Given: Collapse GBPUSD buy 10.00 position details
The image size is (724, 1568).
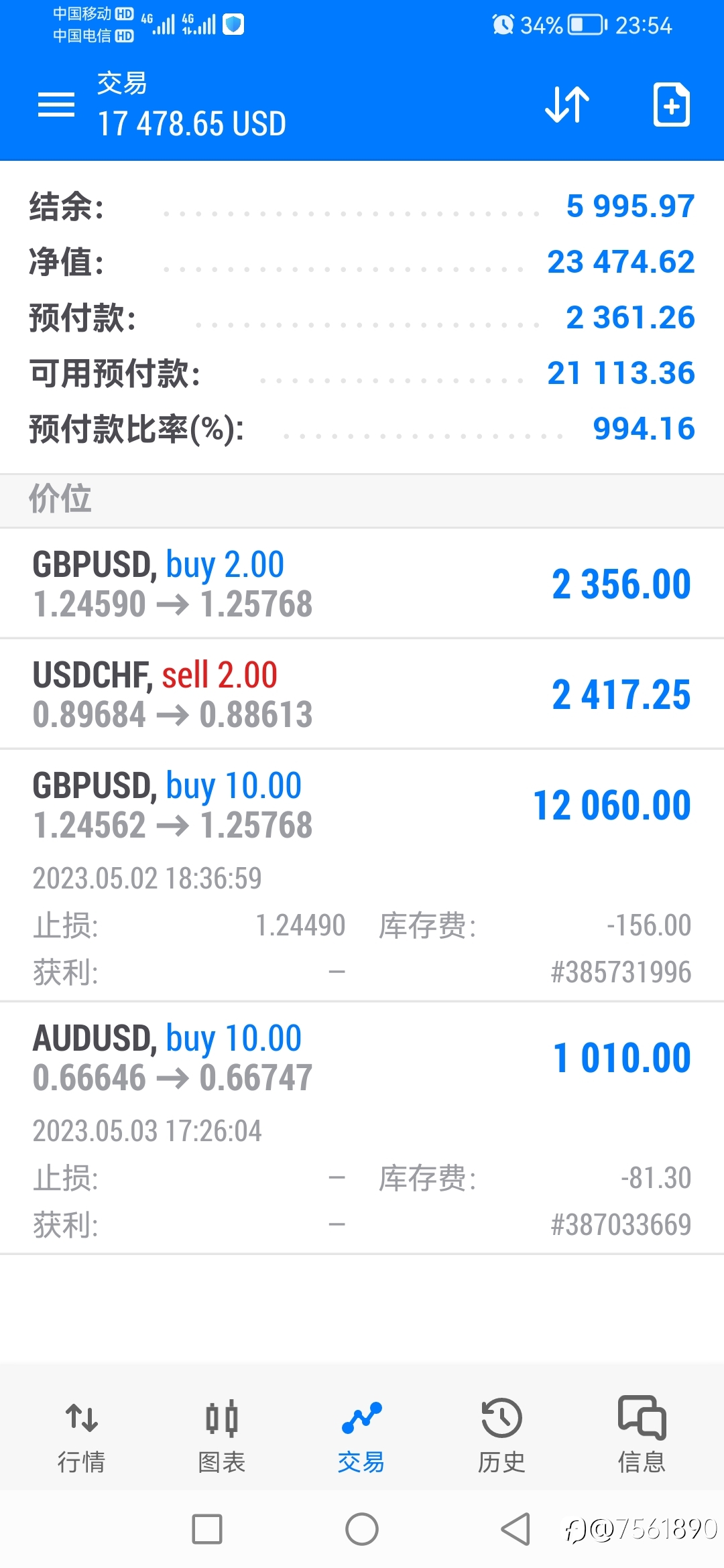Looking at the screenshot, I should point(362,875).
